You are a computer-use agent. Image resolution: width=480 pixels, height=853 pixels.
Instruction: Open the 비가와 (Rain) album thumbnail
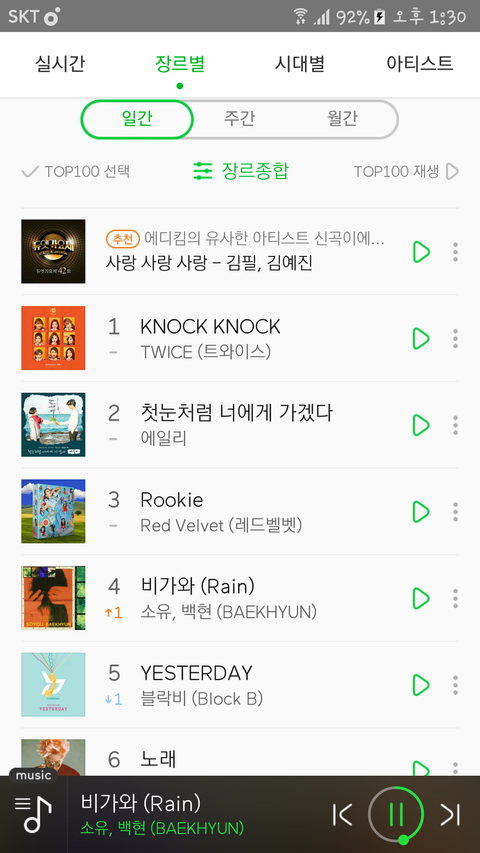coord(53,598)
